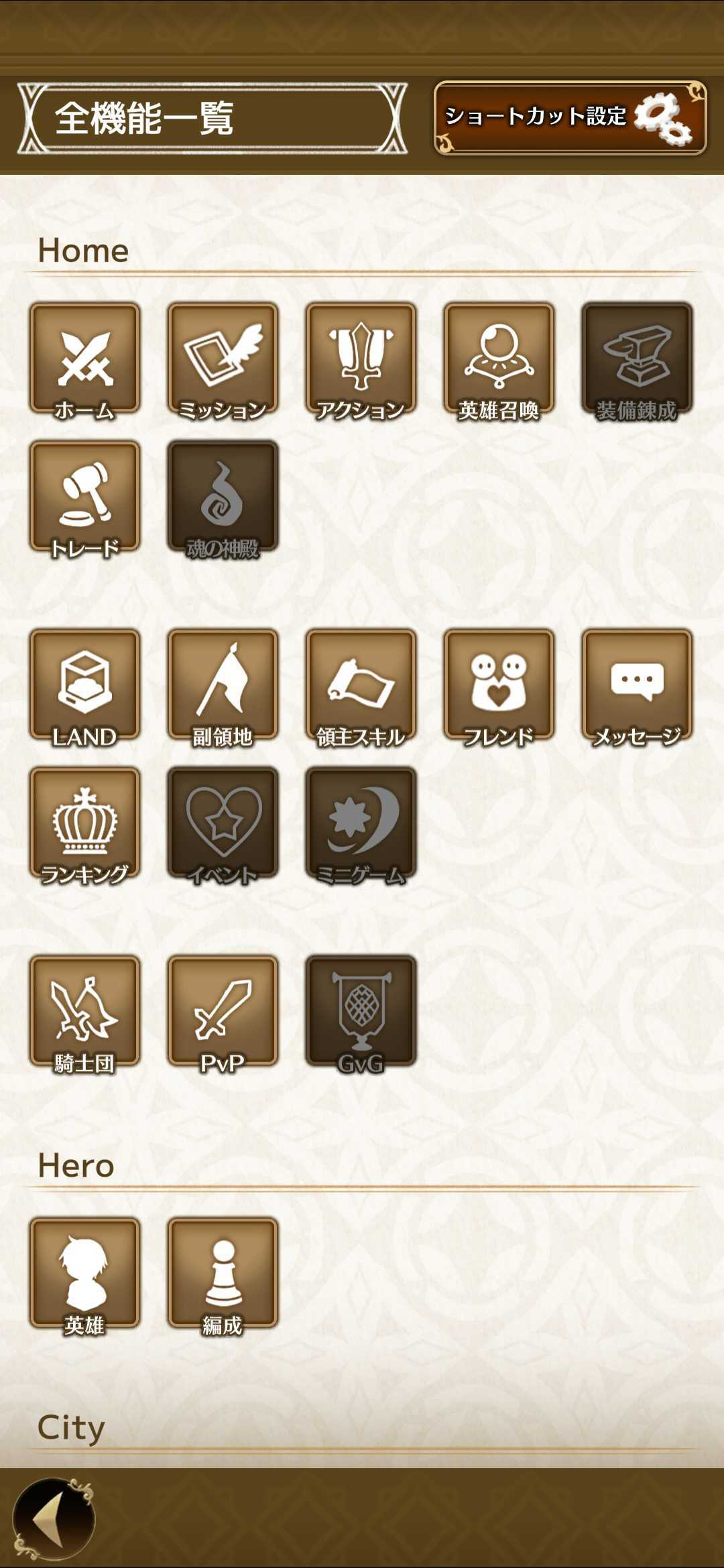The height and width of the screenshot is (1568, 724).
Task: Open the ホーム home tile
Action: tap(85, 360)
